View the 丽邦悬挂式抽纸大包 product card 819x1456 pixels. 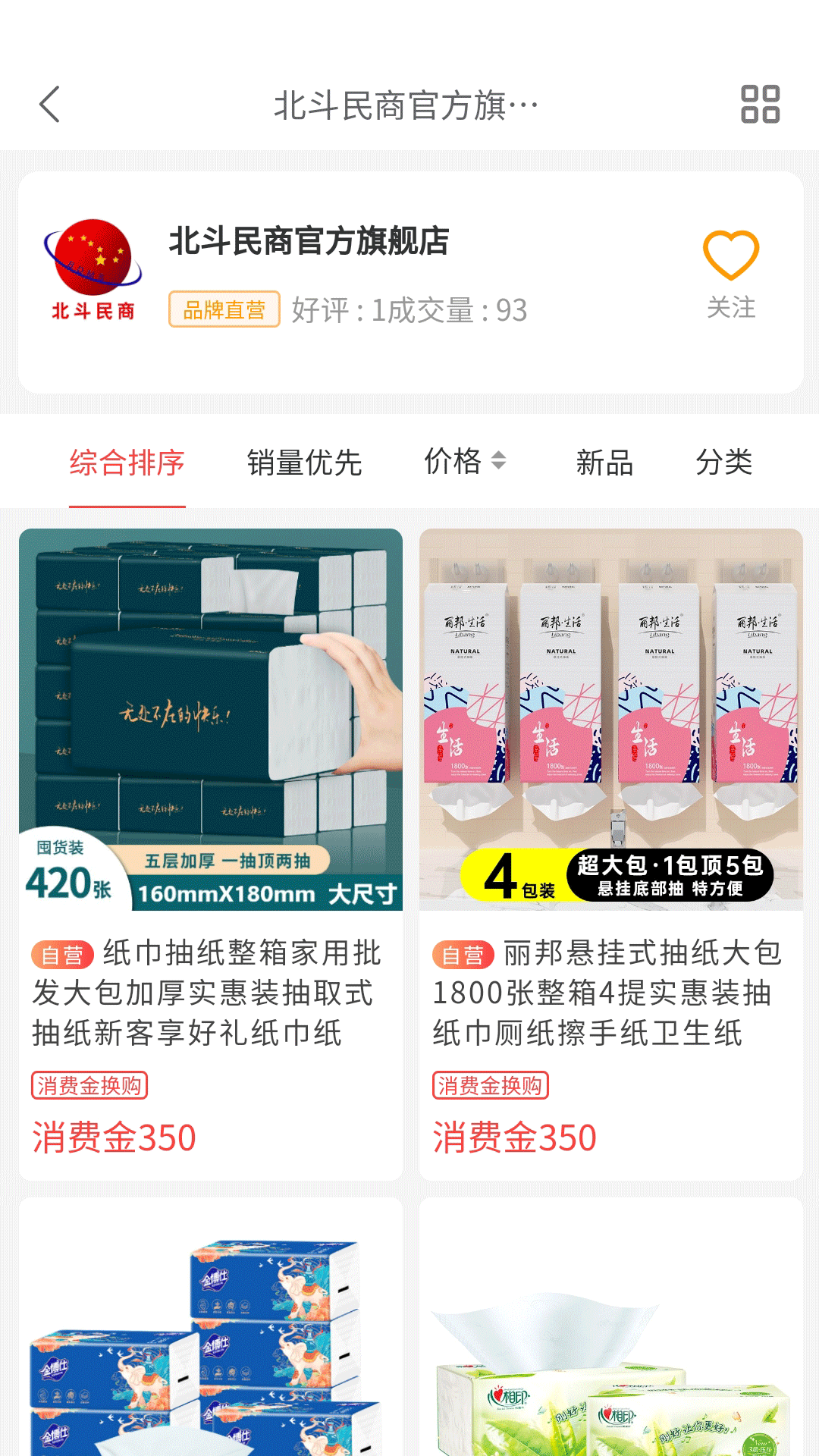click(x=611, y=853)
